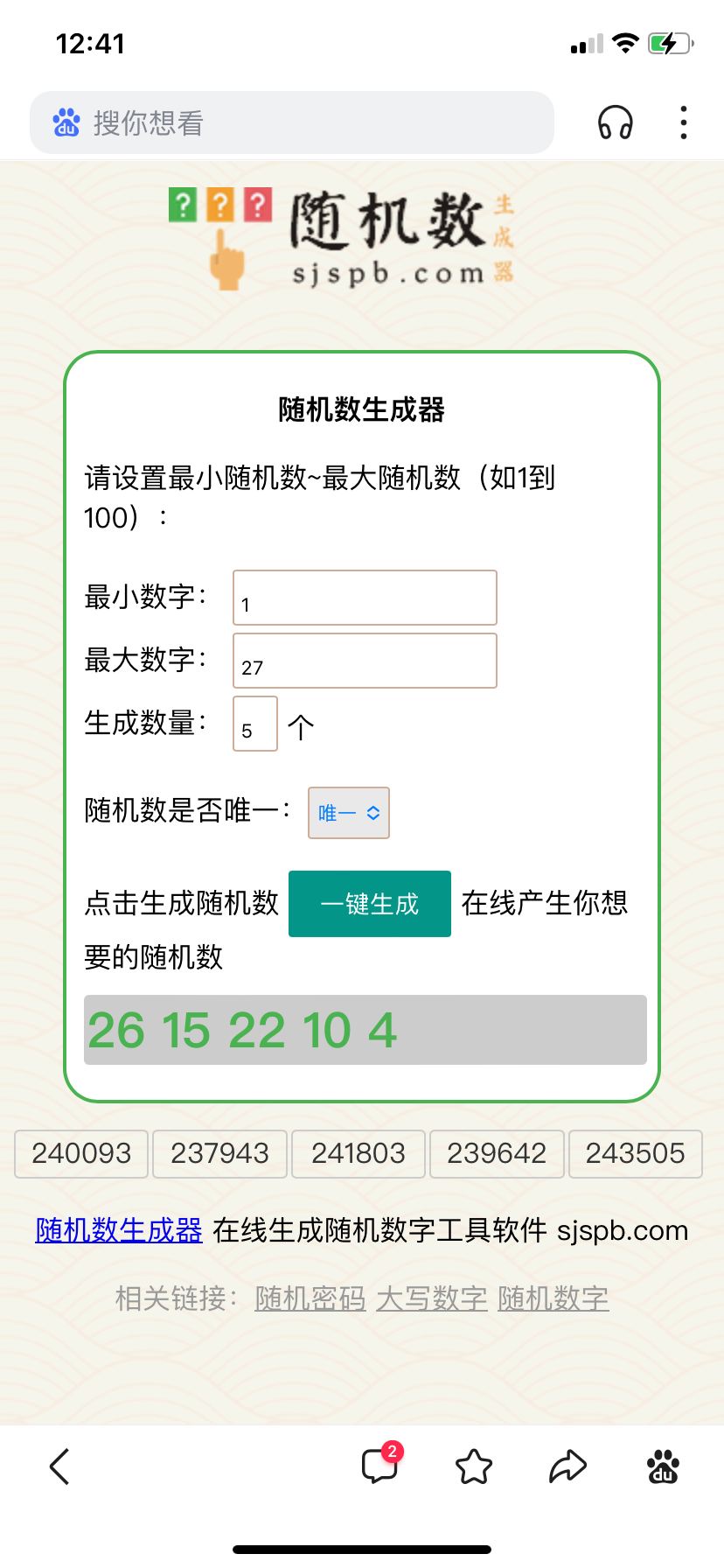
Task: Select the 240093 number button
Action: point(81,1154)
